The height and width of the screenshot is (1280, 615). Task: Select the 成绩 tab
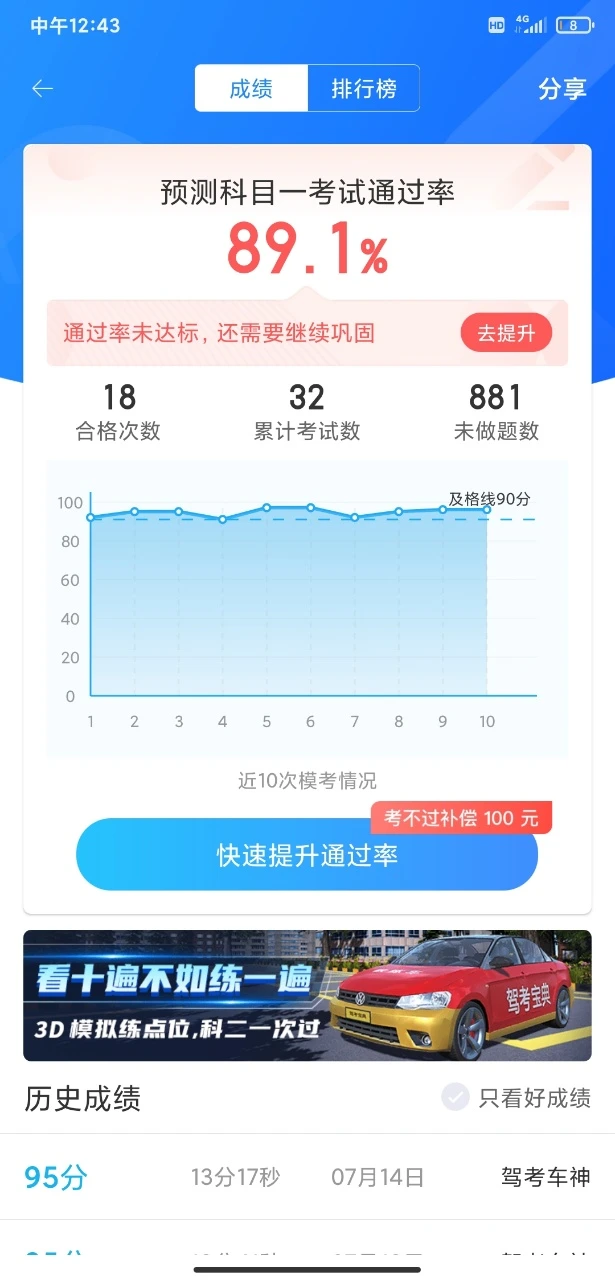pos(251,89)
